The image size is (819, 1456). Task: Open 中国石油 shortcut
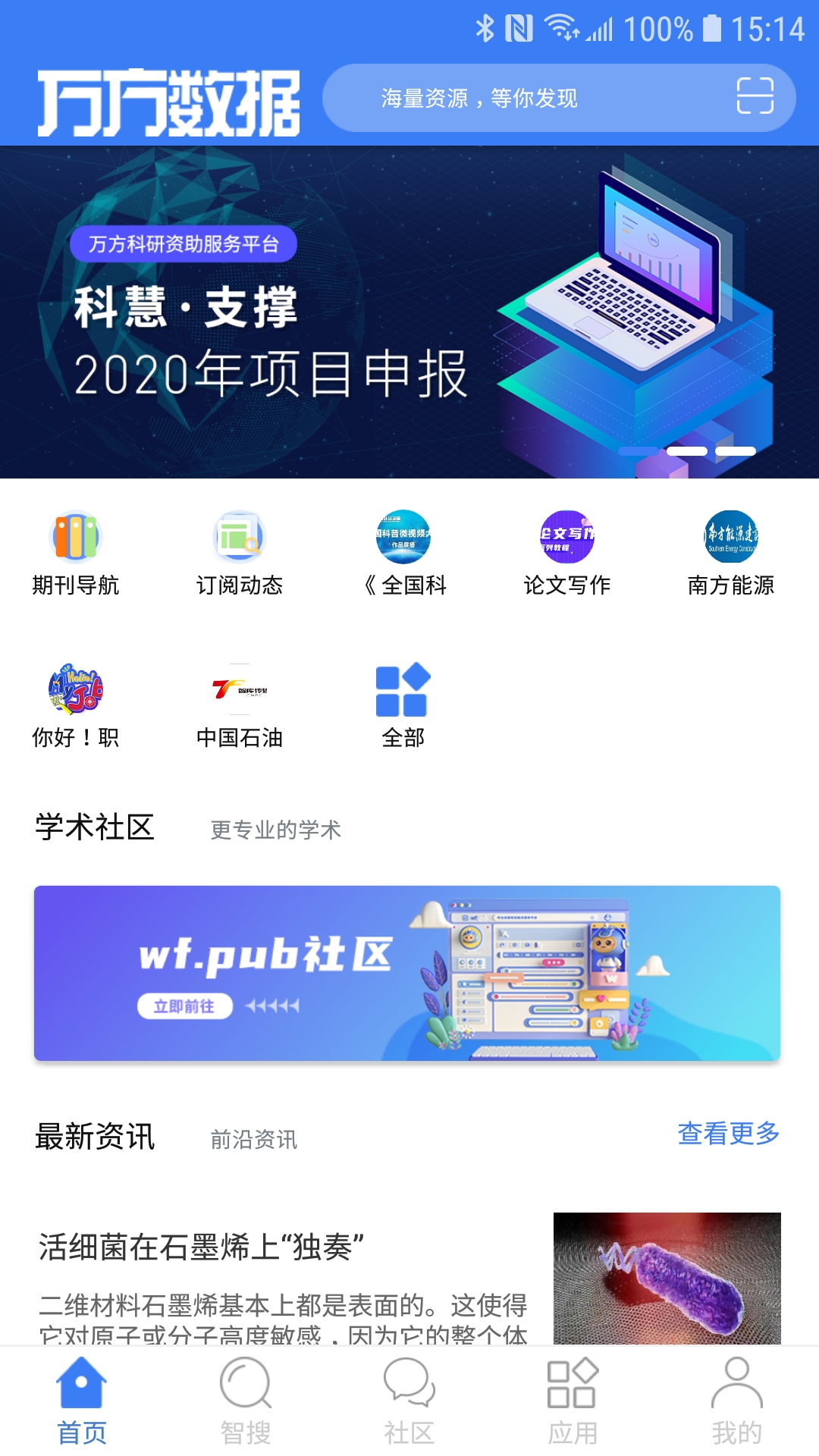240,706
